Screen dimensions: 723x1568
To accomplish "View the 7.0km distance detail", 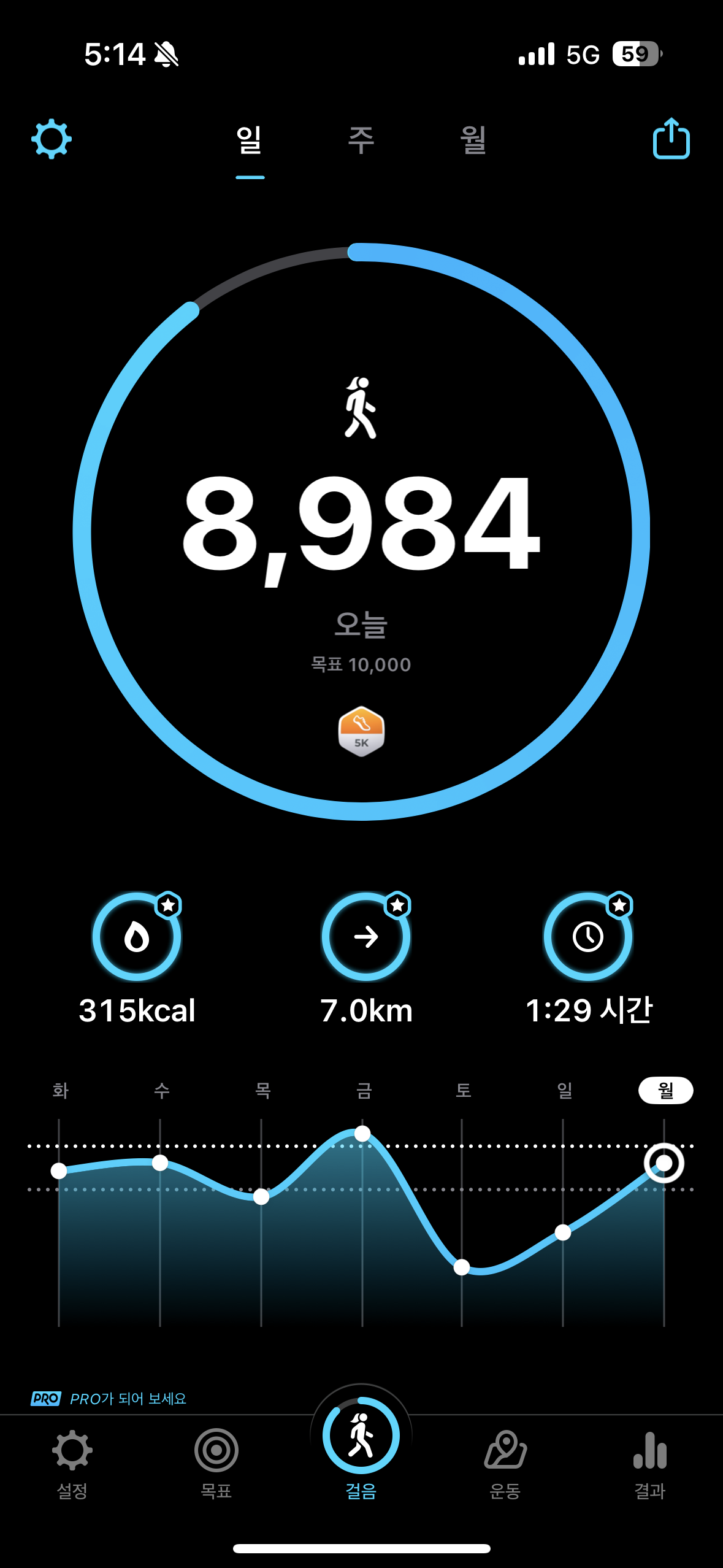I will point(366,937).
